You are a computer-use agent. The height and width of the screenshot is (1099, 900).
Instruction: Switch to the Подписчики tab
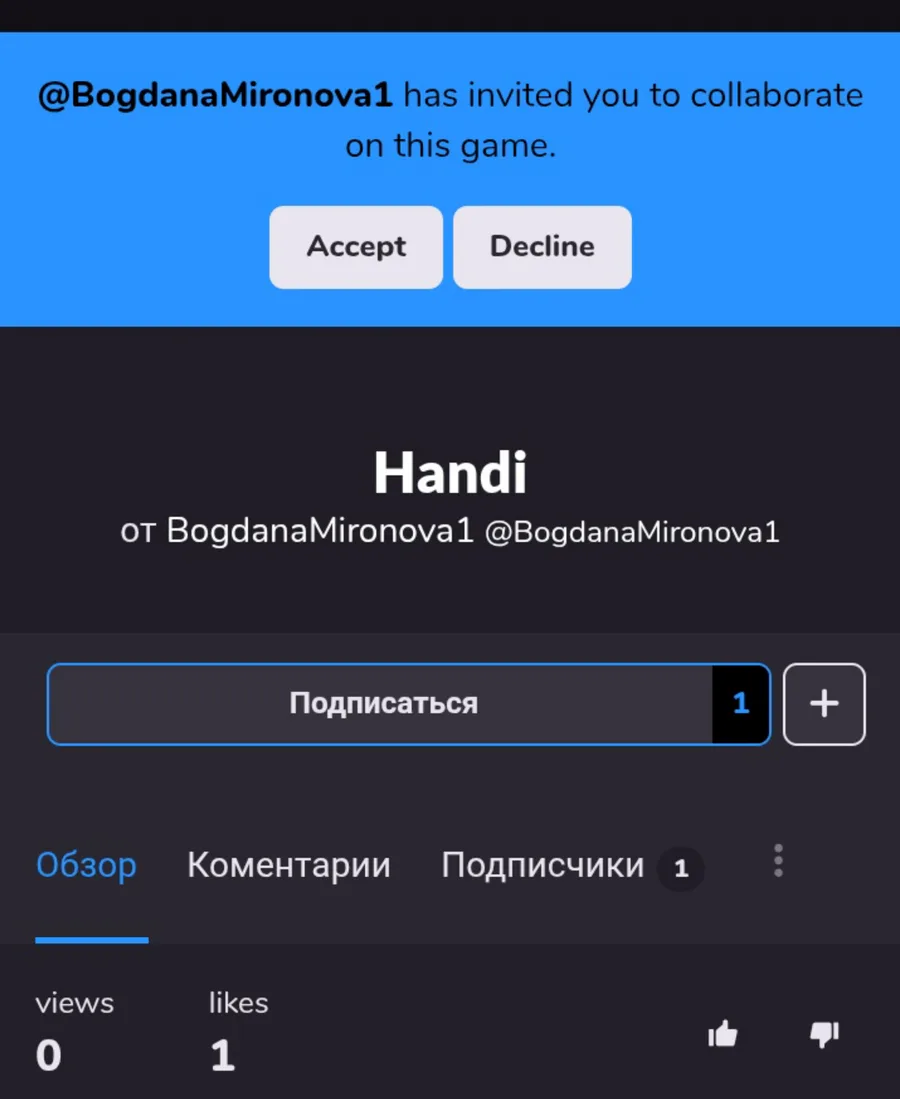[573, 866]
